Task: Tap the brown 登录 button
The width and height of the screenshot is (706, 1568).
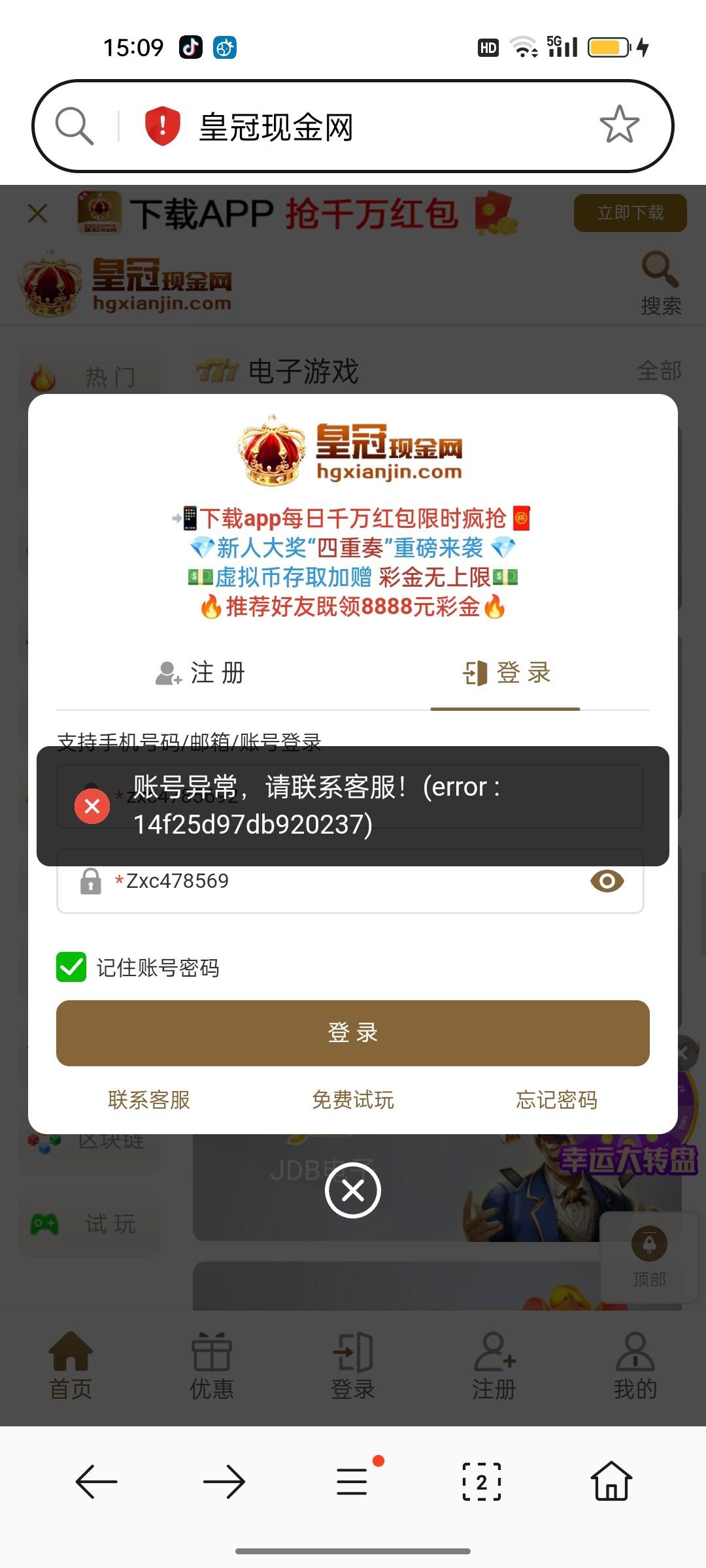Action: [353, 1033]
